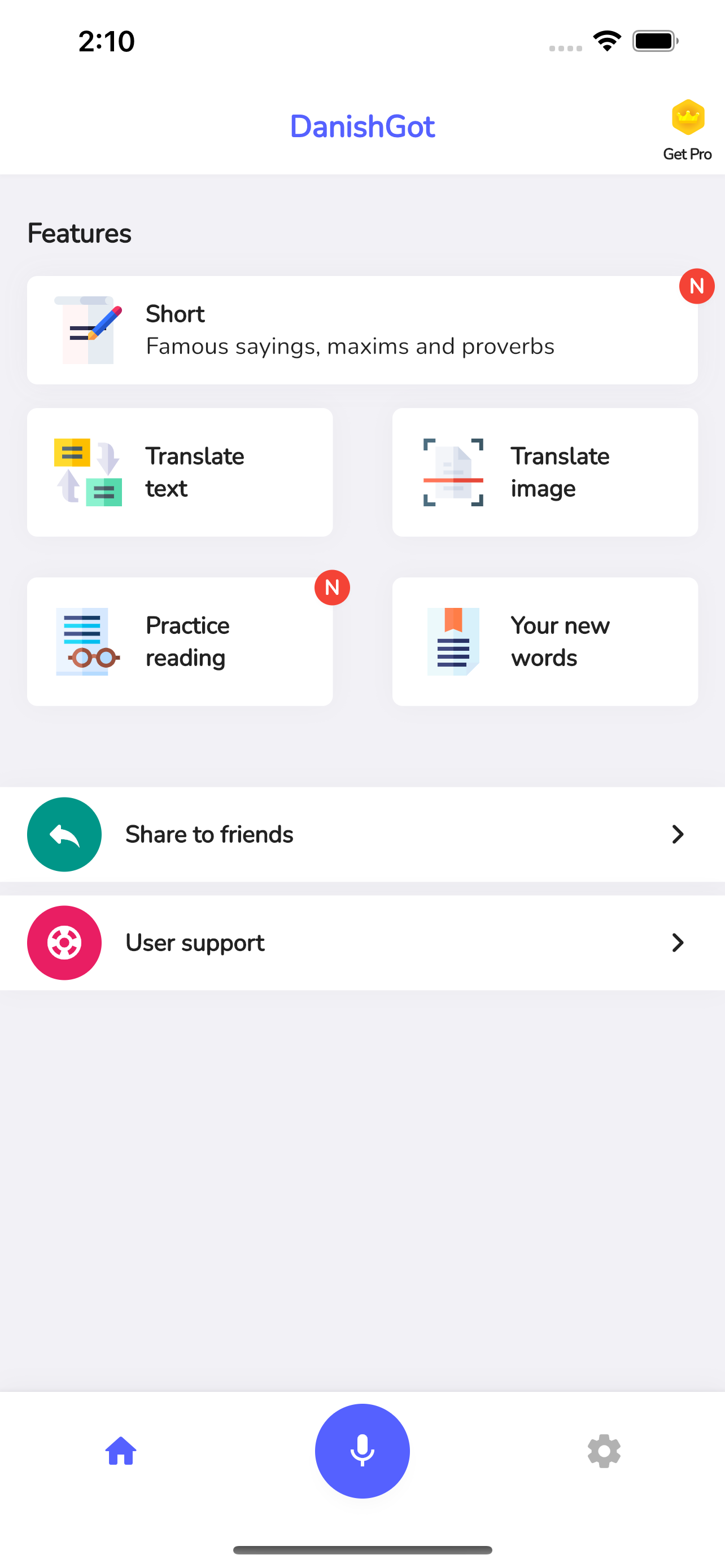725x1568 pixels.
Task: Start Practice reading
Action: (180, 641)
